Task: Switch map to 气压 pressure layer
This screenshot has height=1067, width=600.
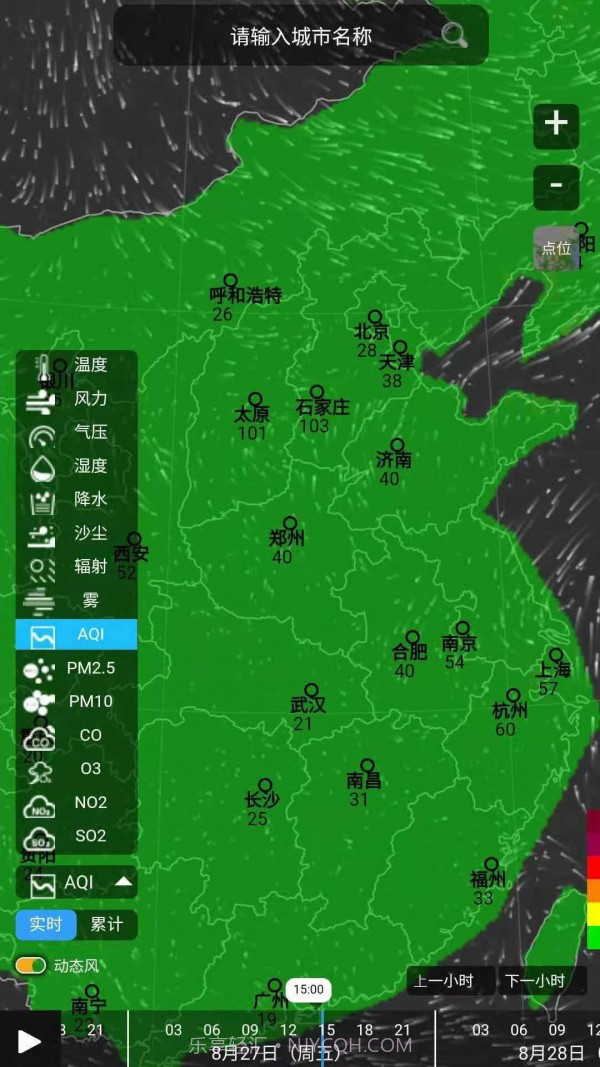Action: 76,432
